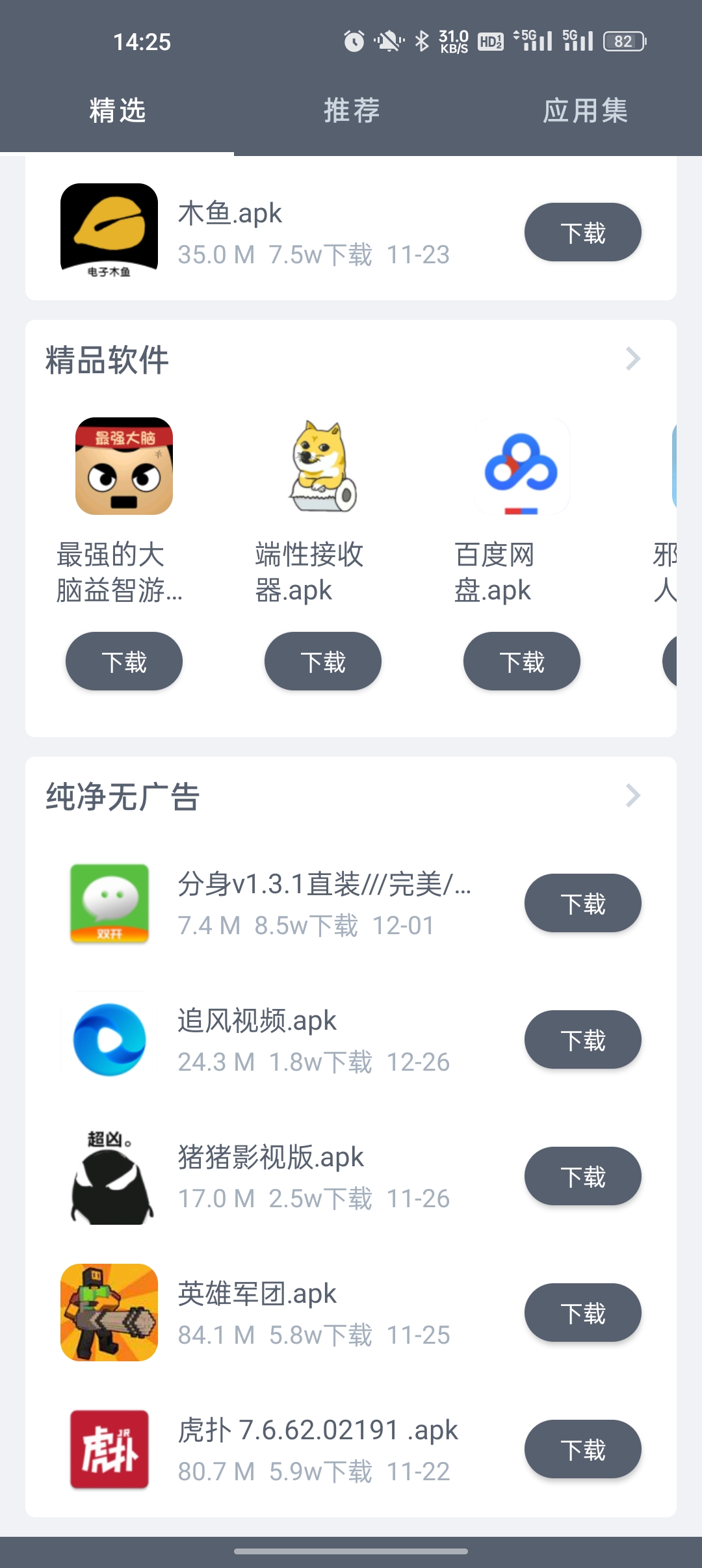Switch to the 推荐 tab
This screenshot has height=1568, width=702.
point(351,111)
